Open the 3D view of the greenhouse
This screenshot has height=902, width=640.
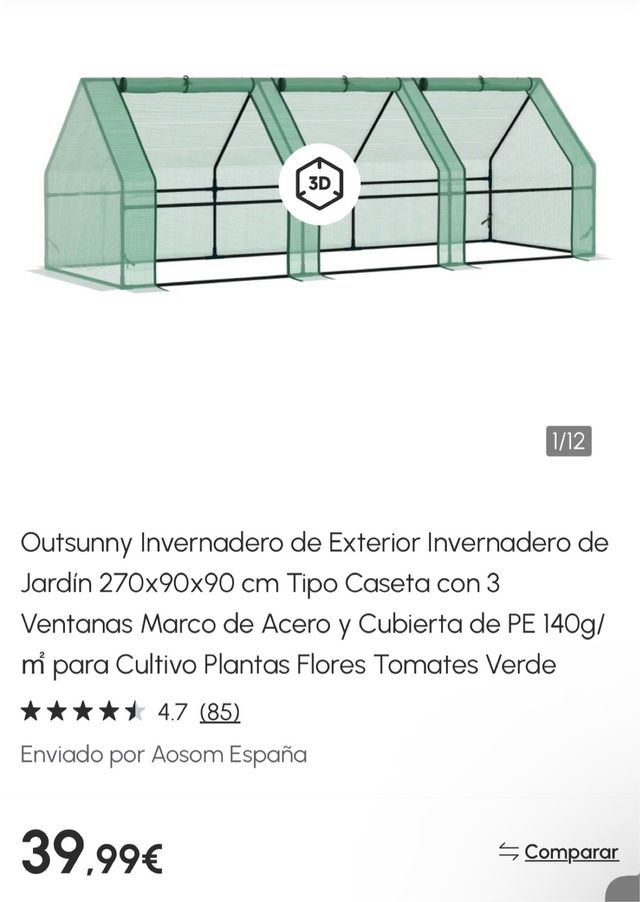319,184
